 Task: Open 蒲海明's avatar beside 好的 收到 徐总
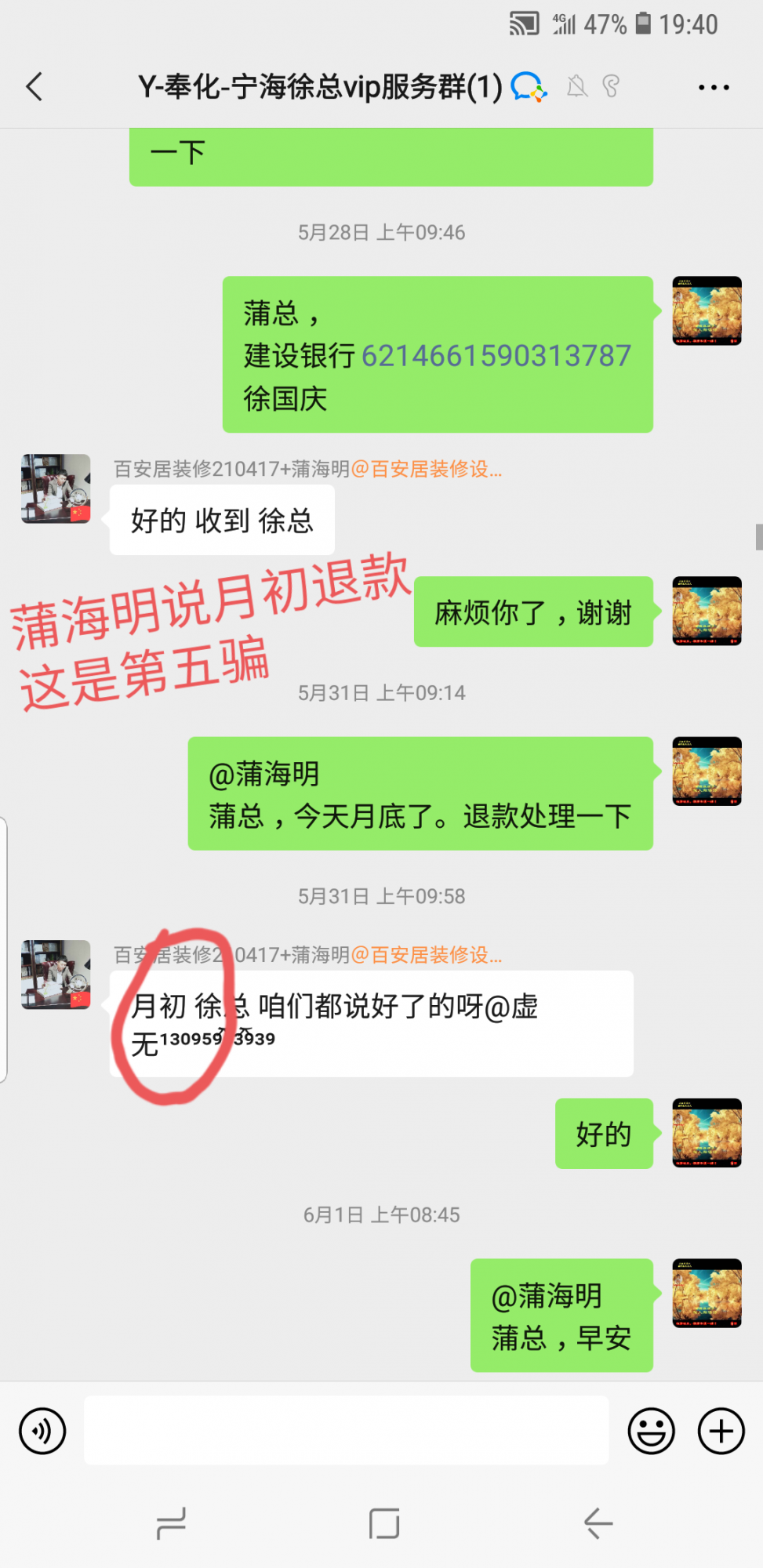point(56,488)
